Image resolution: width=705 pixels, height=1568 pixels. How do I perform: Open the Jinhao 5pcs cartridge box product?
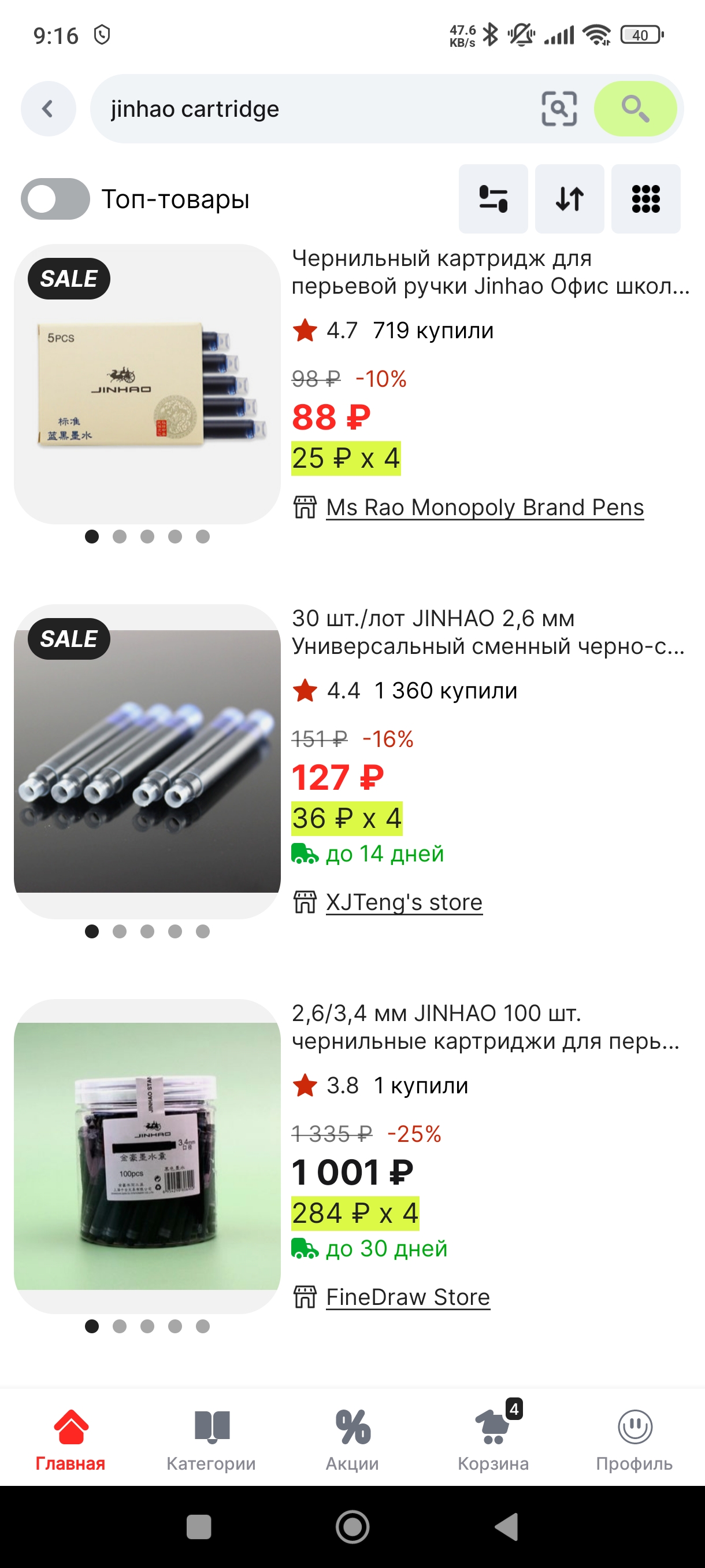pos(147,384)
